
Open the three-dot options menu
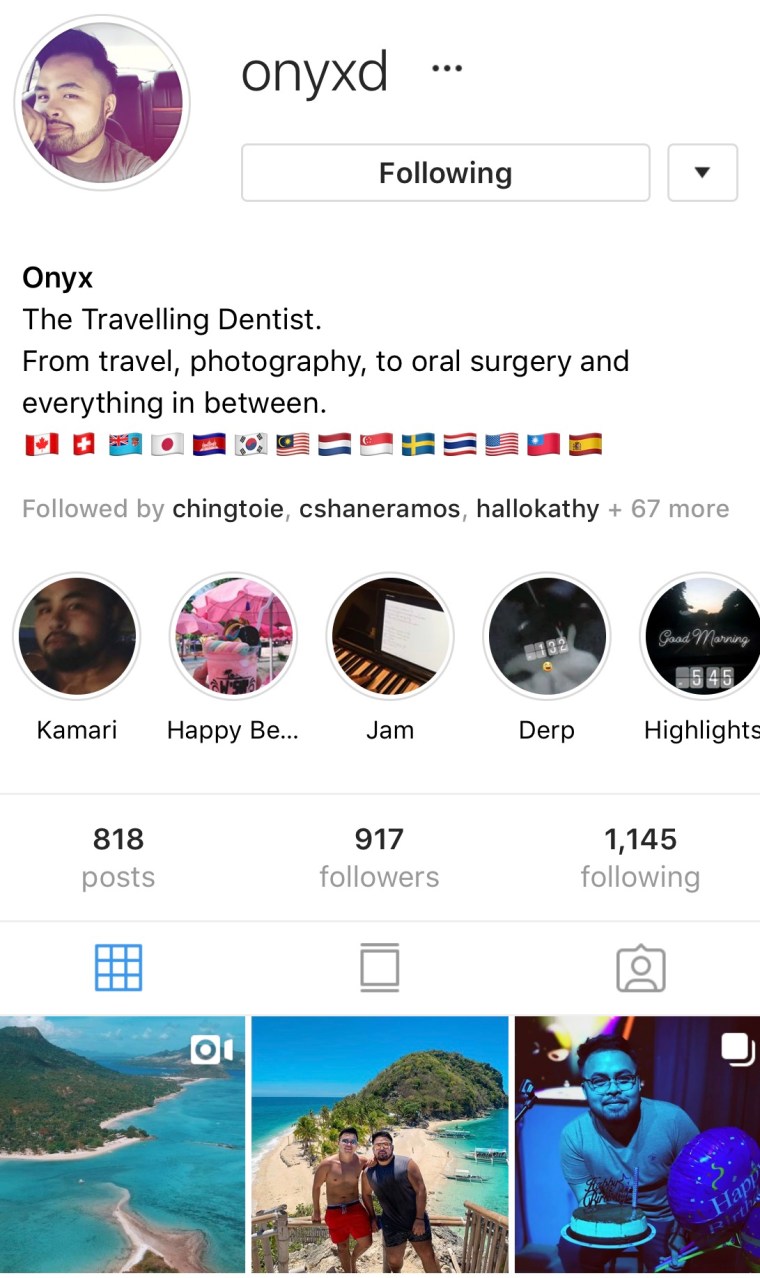(x=446, y=69)
